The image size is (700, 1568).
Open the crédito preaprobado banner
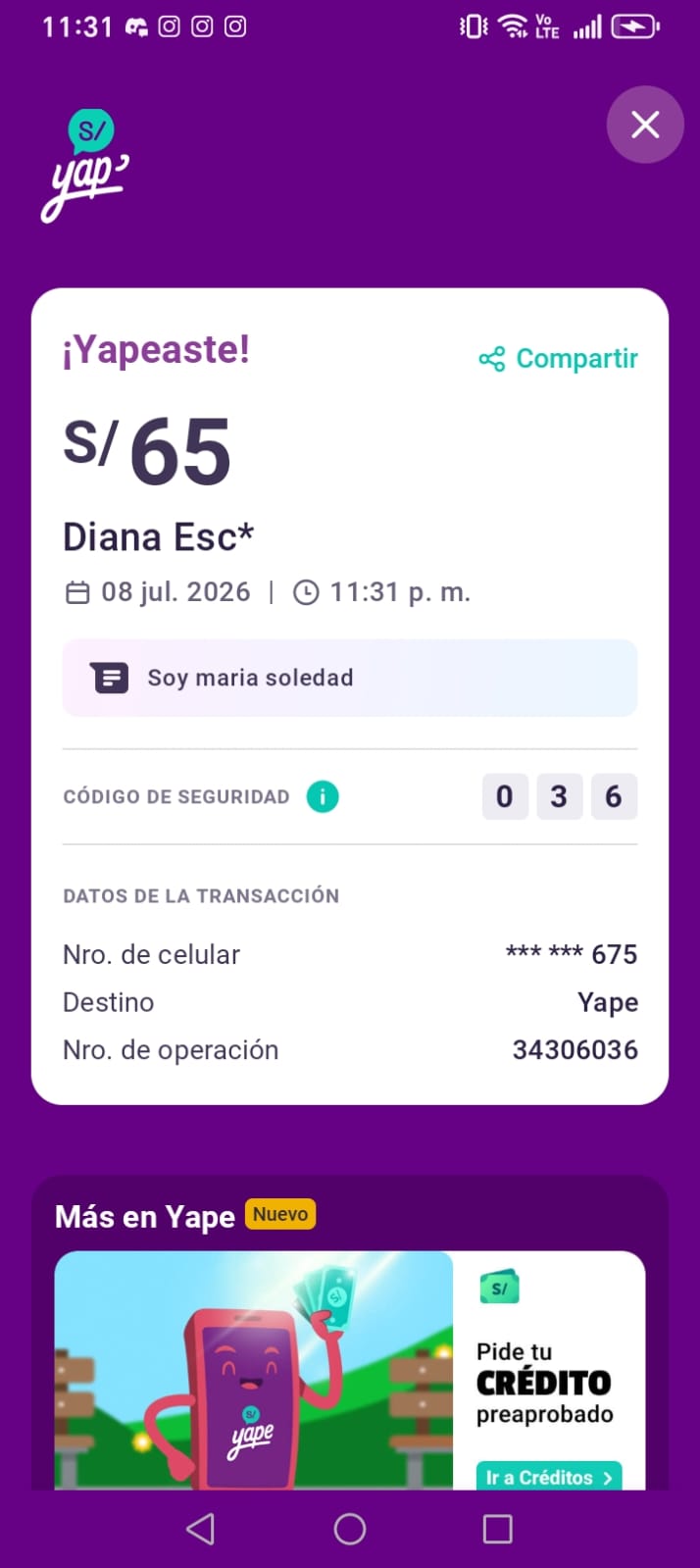[350, 1370]
